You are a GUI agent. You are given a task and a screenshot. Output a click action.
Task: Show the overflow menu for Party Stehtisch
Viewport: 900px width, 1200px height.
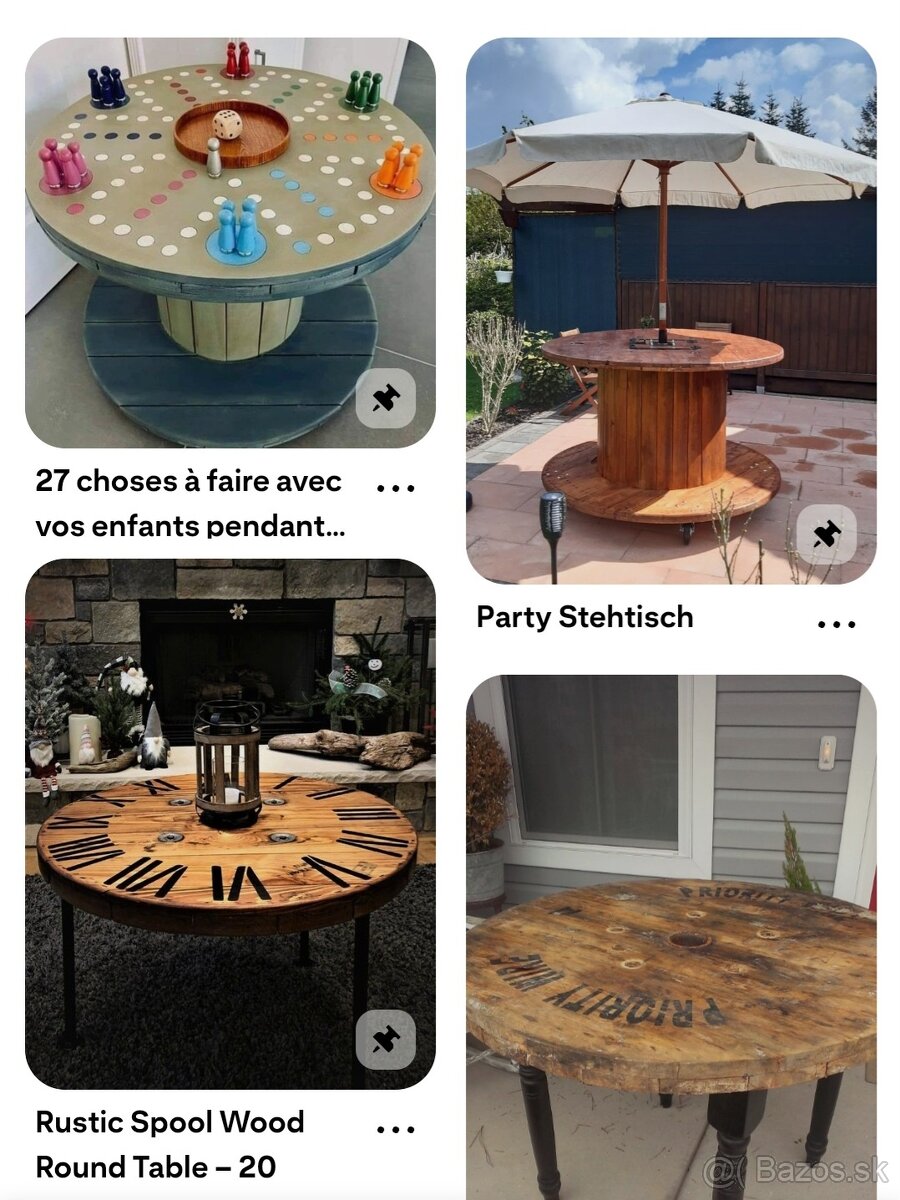pos(836,624)
